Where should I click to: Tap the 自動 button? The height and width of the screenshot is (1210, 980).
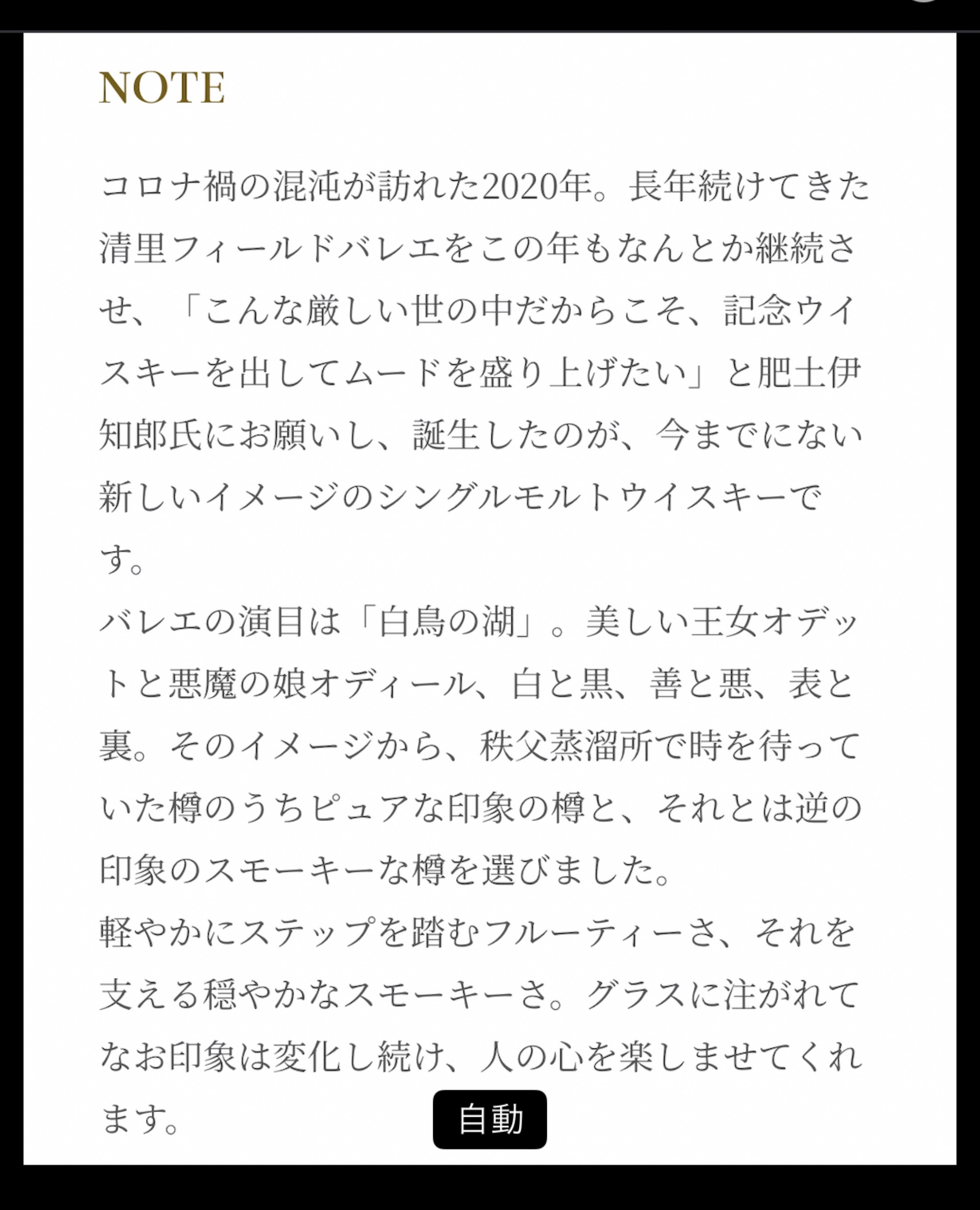490,1119
